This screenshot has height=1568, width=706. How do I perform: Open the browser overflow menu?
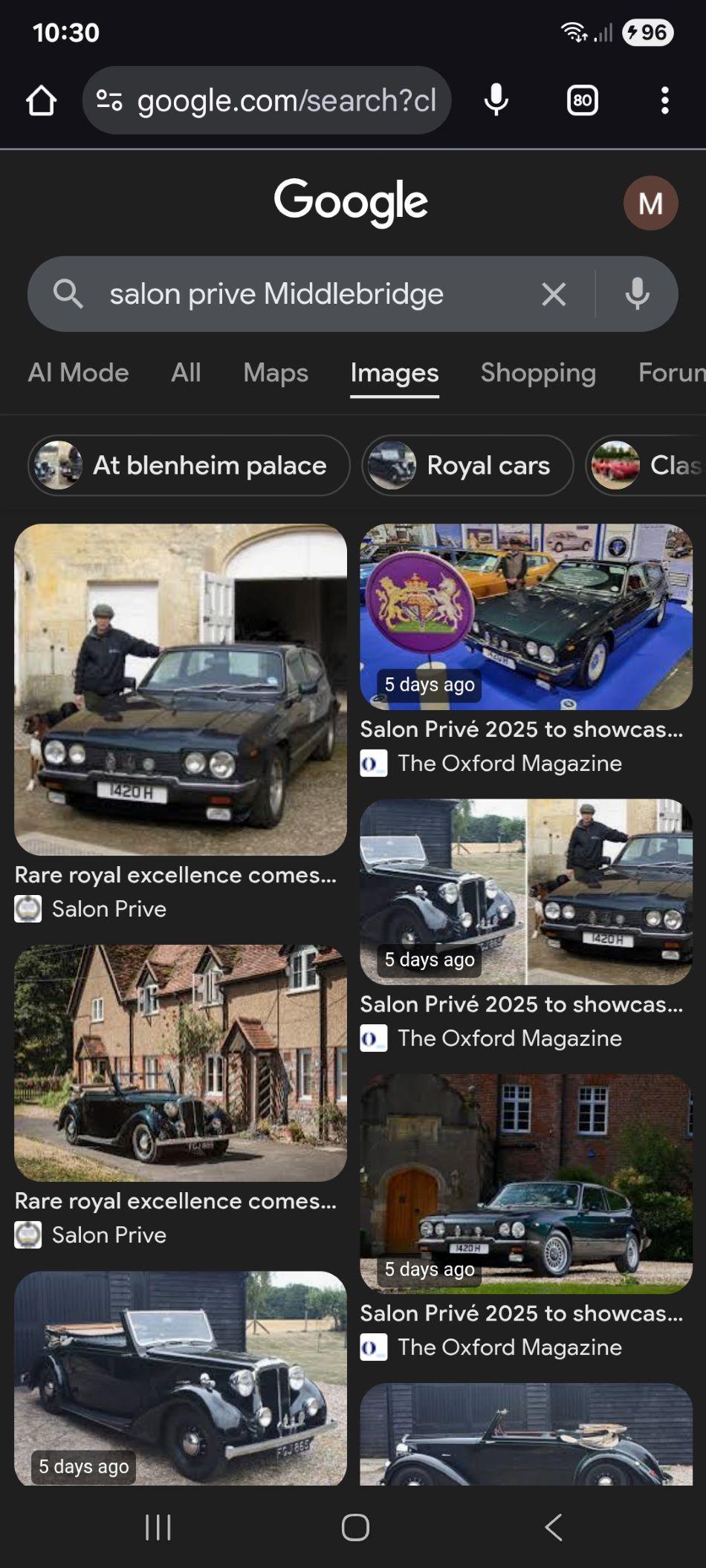664,100
